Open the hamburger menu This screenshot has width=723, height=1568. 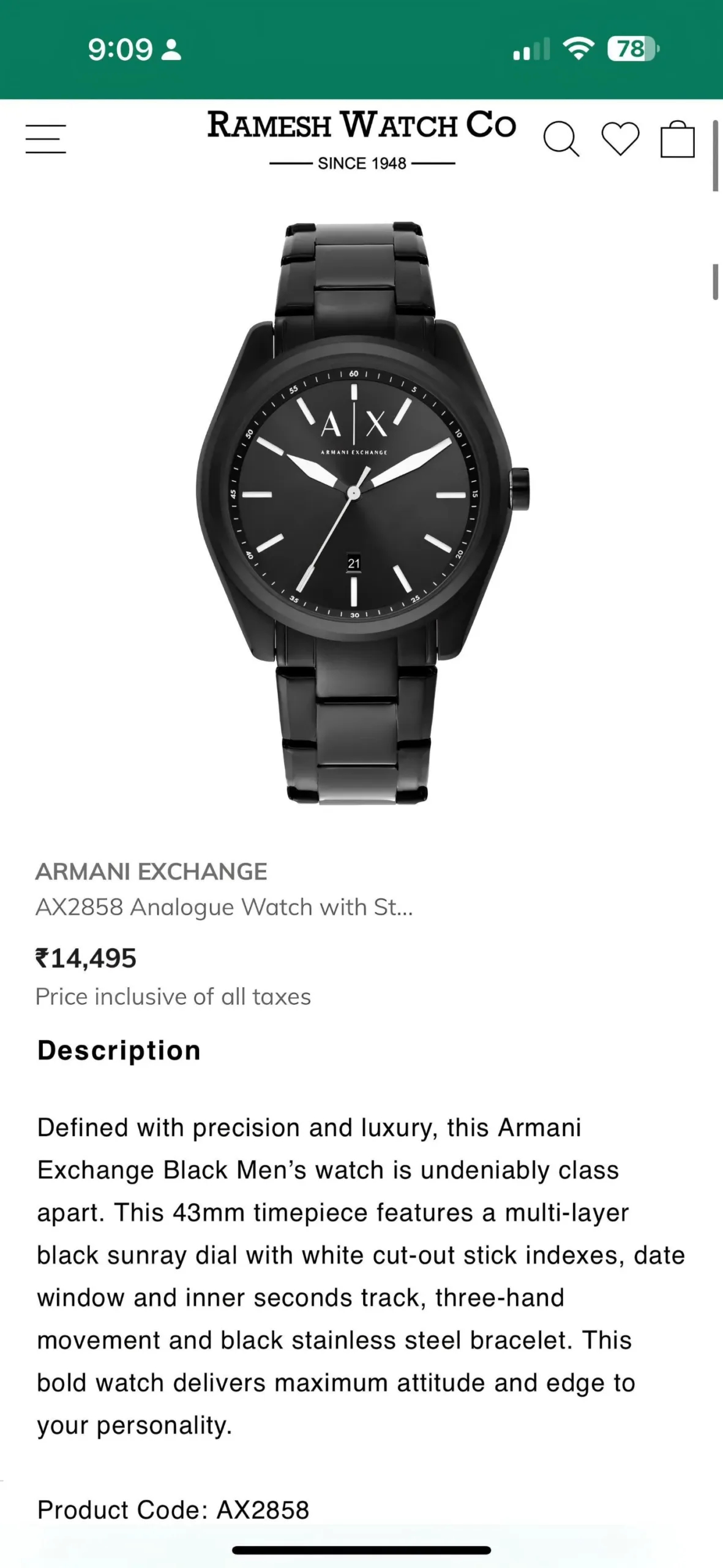[45, 139]
